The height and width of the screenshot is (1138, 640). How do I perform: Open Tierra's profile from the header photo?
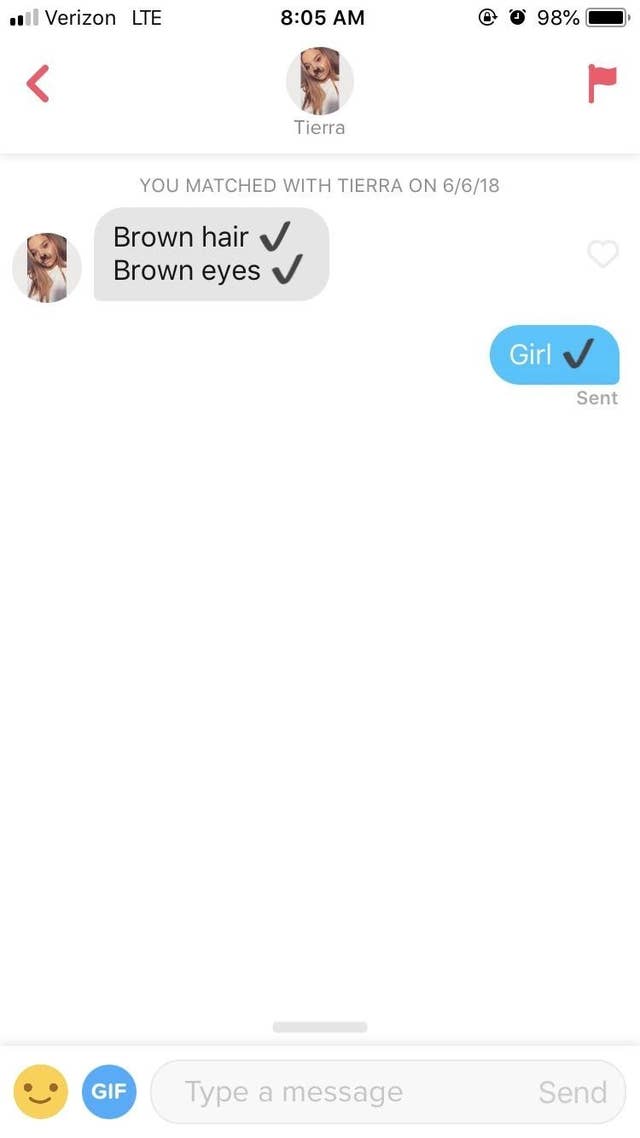click(319, 81)
